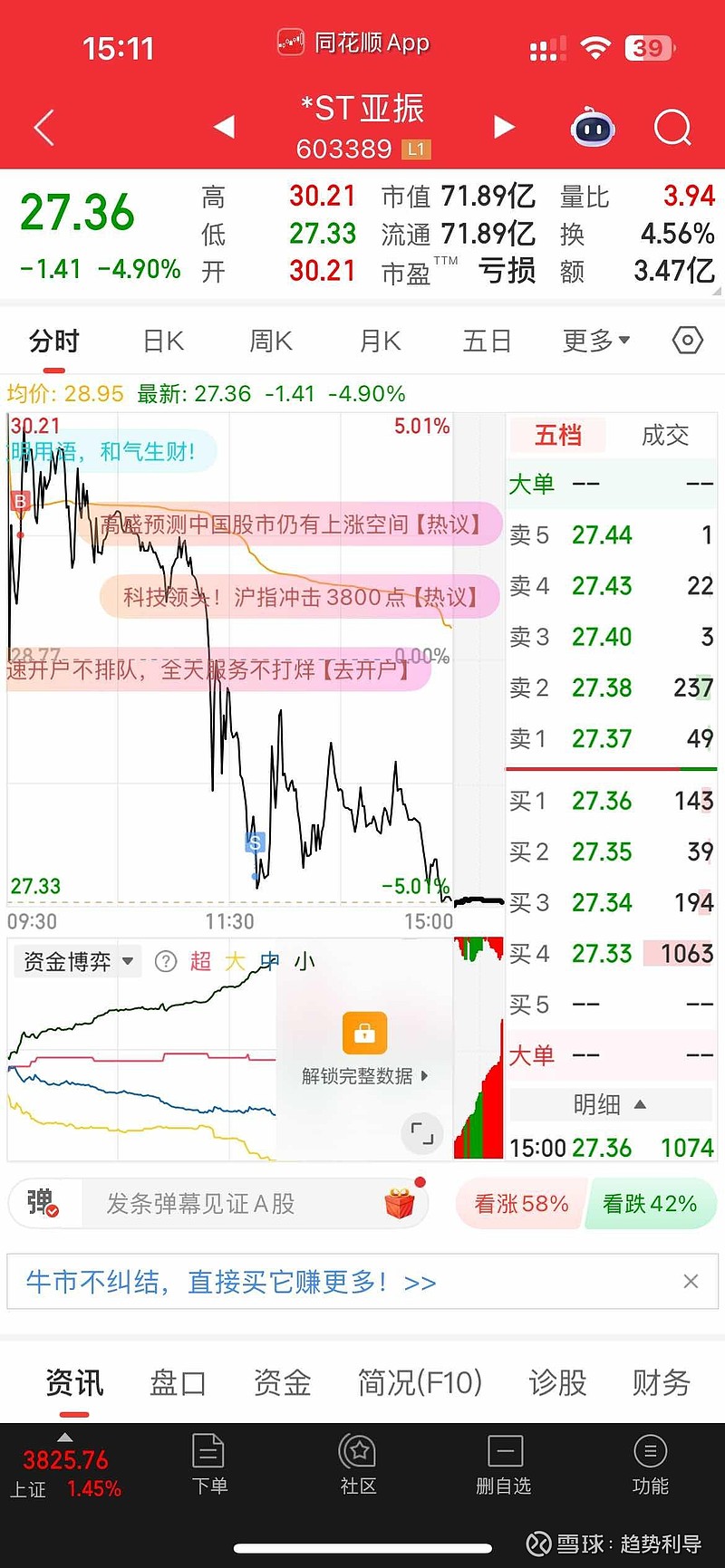This screenshot has height=1568, width=725.
Task: Go back using the header arrow
Action: (43, 128)
